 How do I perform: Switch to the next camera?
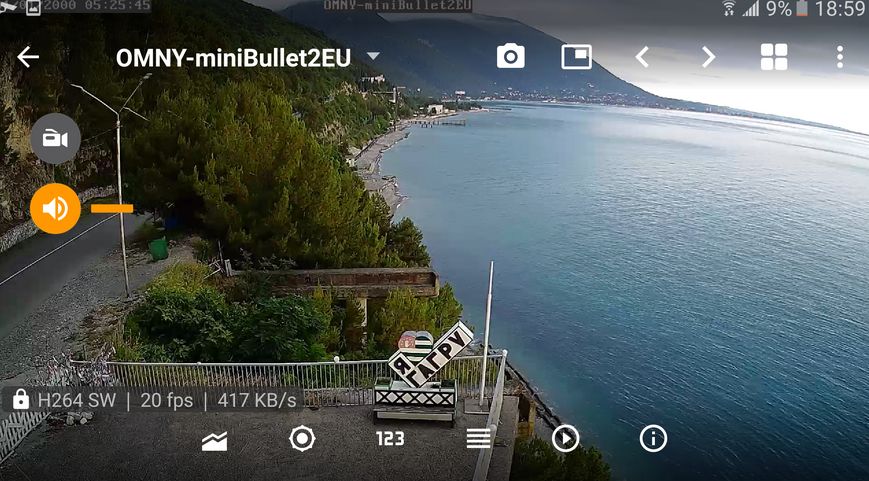708,57
